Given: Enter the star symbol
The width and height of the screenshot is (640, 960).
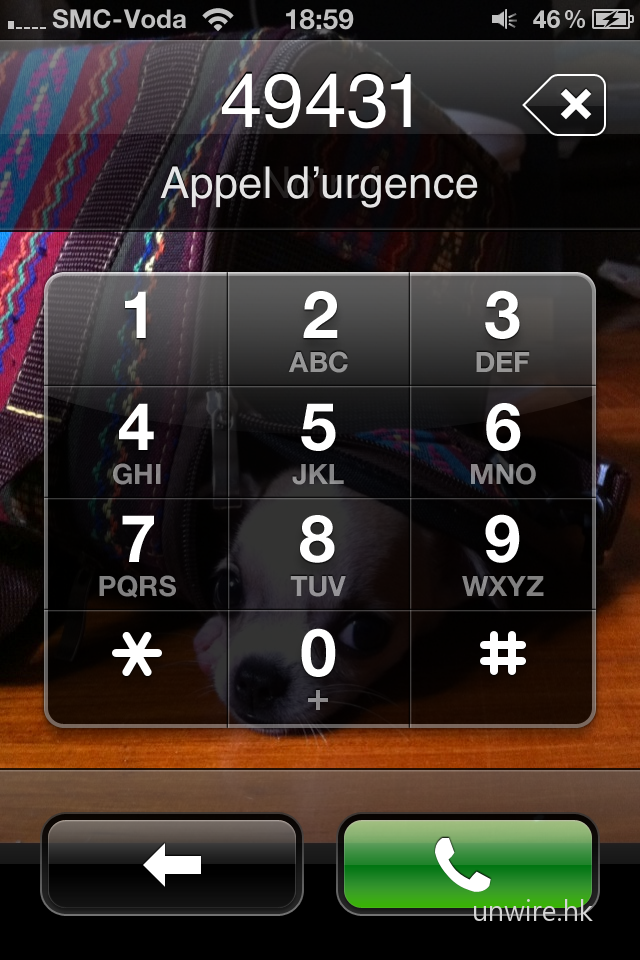Looking at the screenshot, I should click(137, 667).
